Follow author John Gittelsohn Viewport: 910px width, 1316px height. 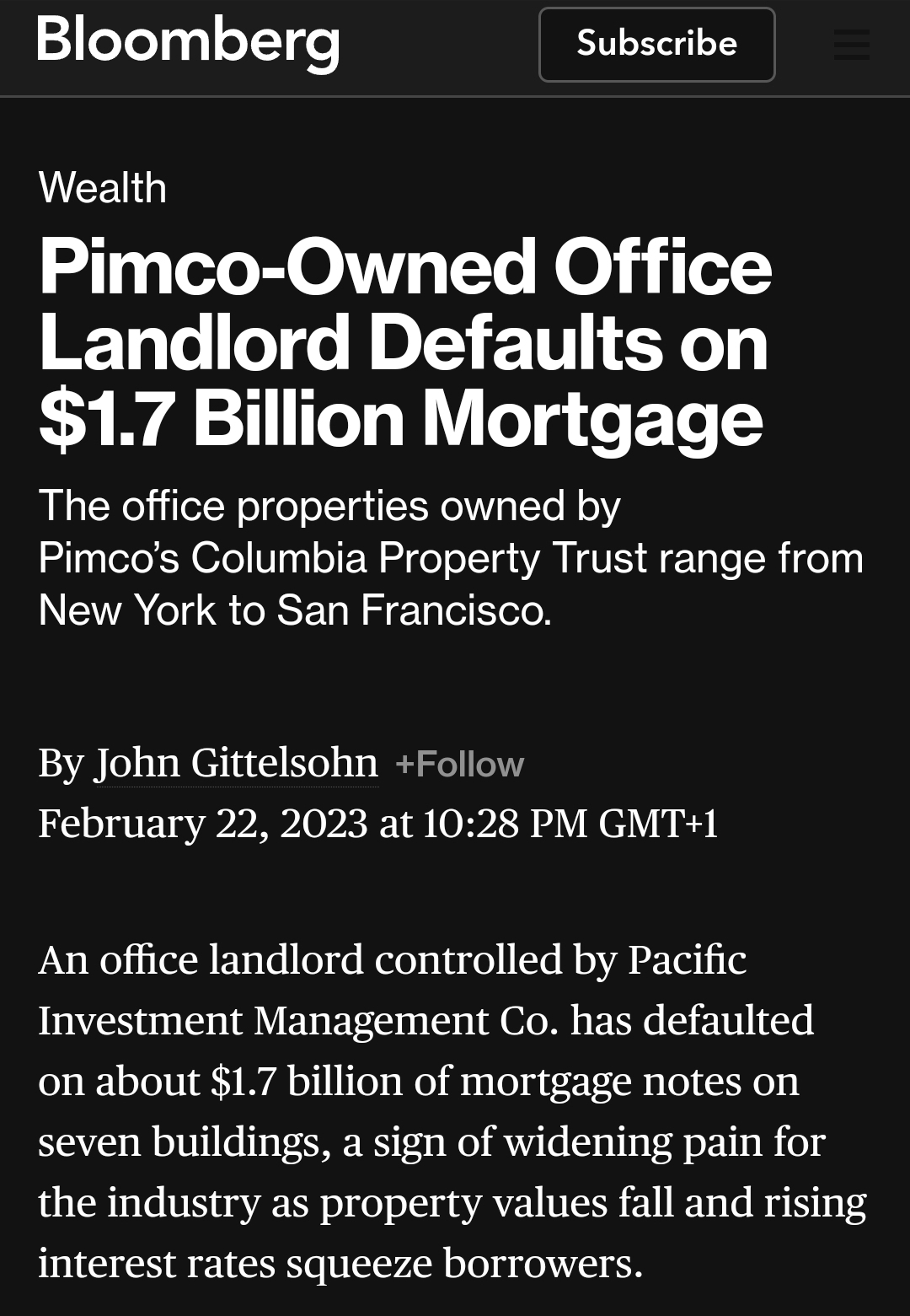tap(459, 765)
